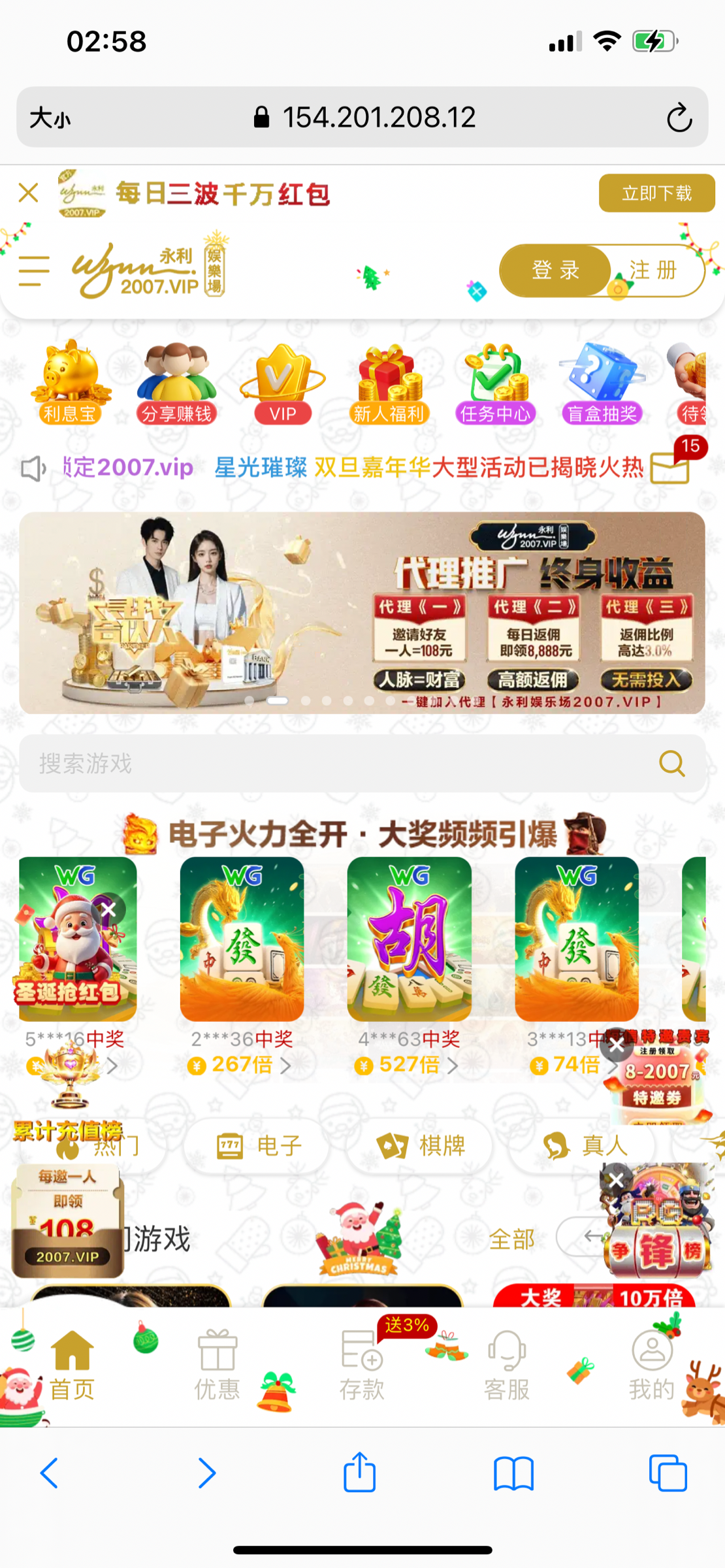Contact 客服 customer service
Image resolution: width=725 pixels, height=1568 pixels.
tap(507, 1365)
